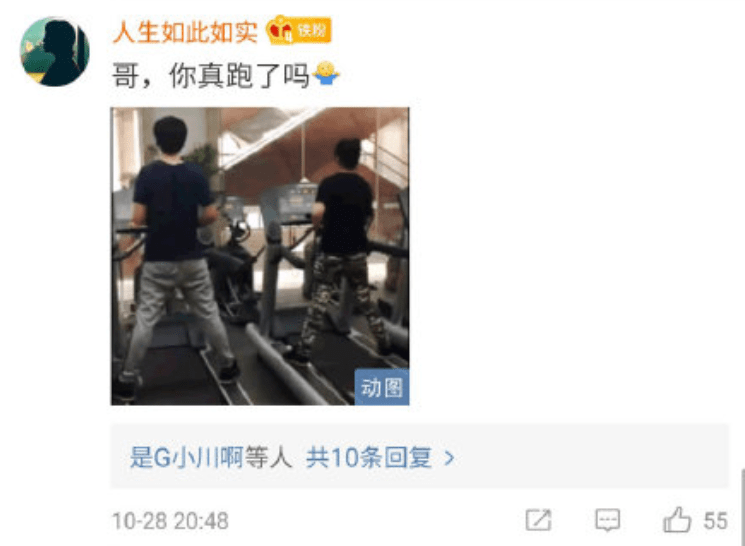The height and width of the screenshot is (546, 745).
Task: Reply using the comment icon
Action: click(x=607, y=520)
